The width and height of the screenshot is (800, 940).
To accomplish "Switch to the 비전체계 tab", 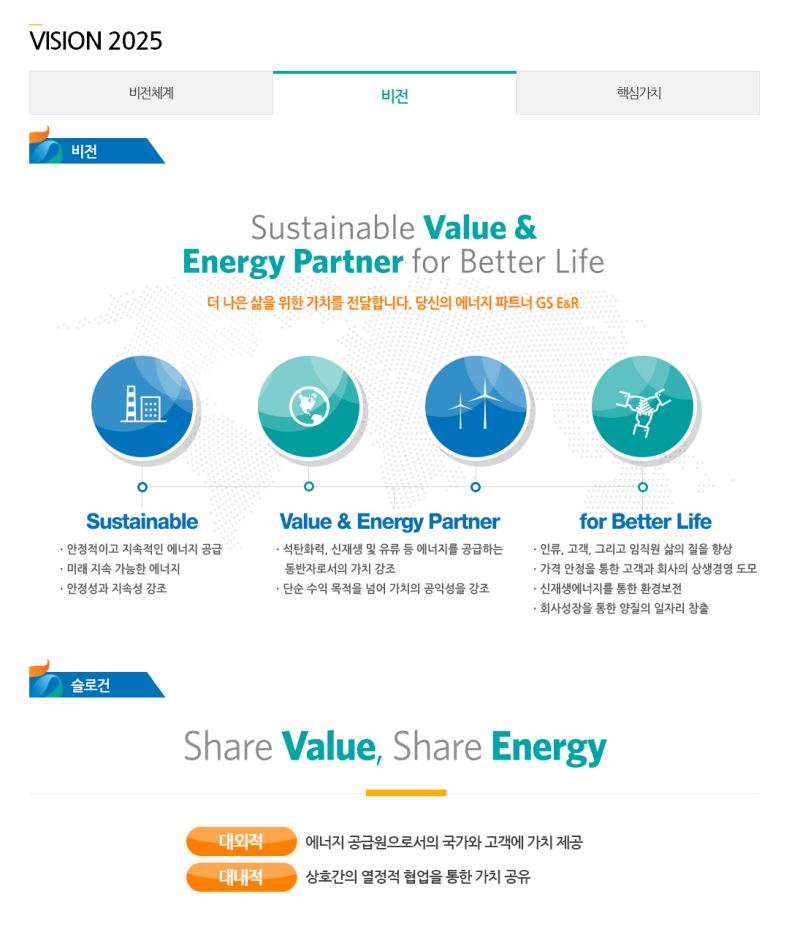I will (x=151, y=93).
